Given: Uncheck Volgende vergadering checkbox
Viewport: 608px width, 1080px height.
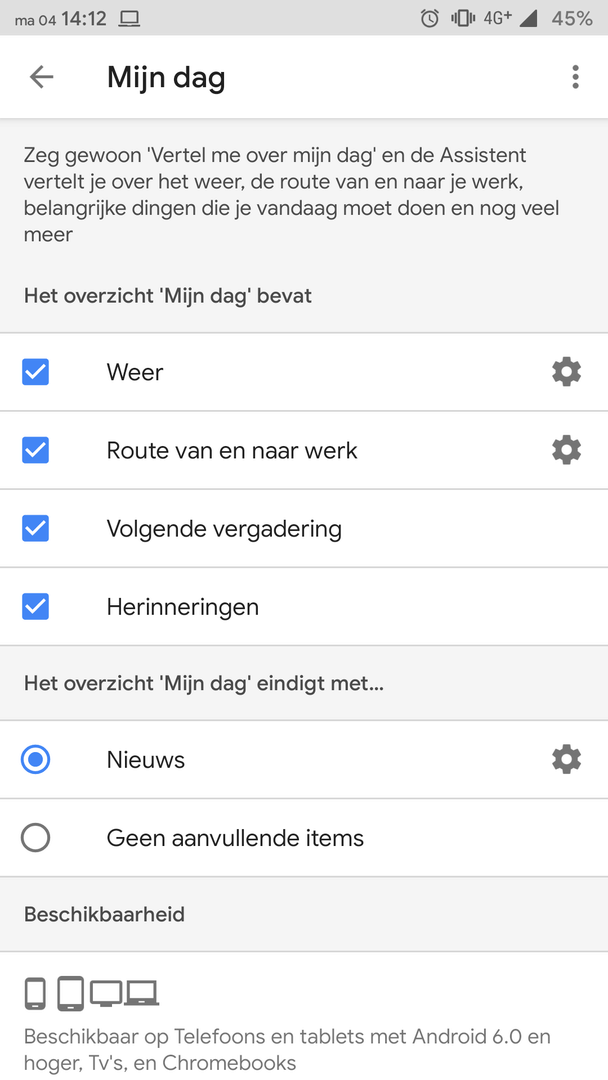Looking at the screenshot, I should tap(36, 528).
